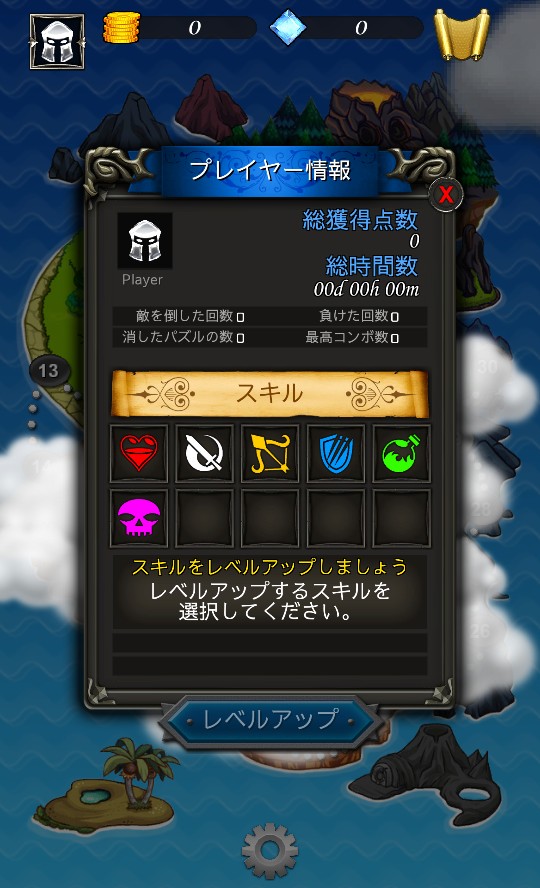This screenshot has height=888, width=540.
Task: Select the blue shield skill
Action: (x=336, y=453)
